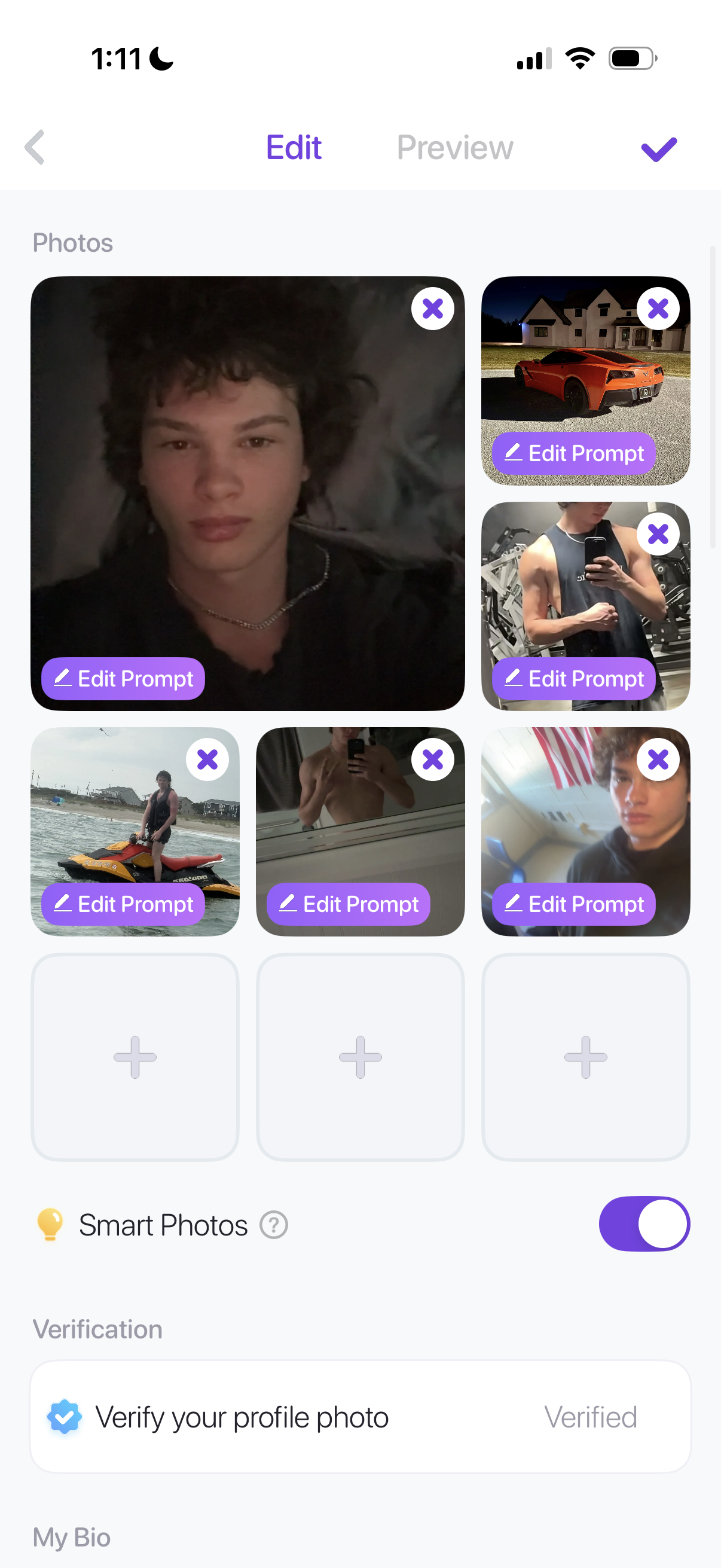Screen dimensions: 721x1568
Task: Remove the shirtless mirror selfie photo
Action: click(433, 759)
